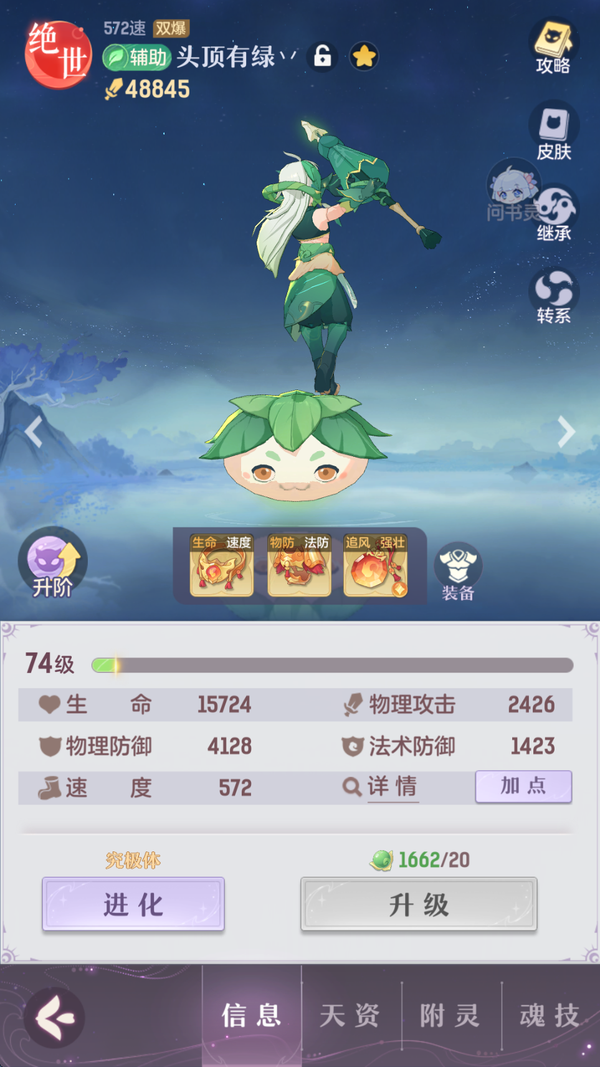Open the 装备 equipment button
The image size is (600, 1067).
click(458, 571)
